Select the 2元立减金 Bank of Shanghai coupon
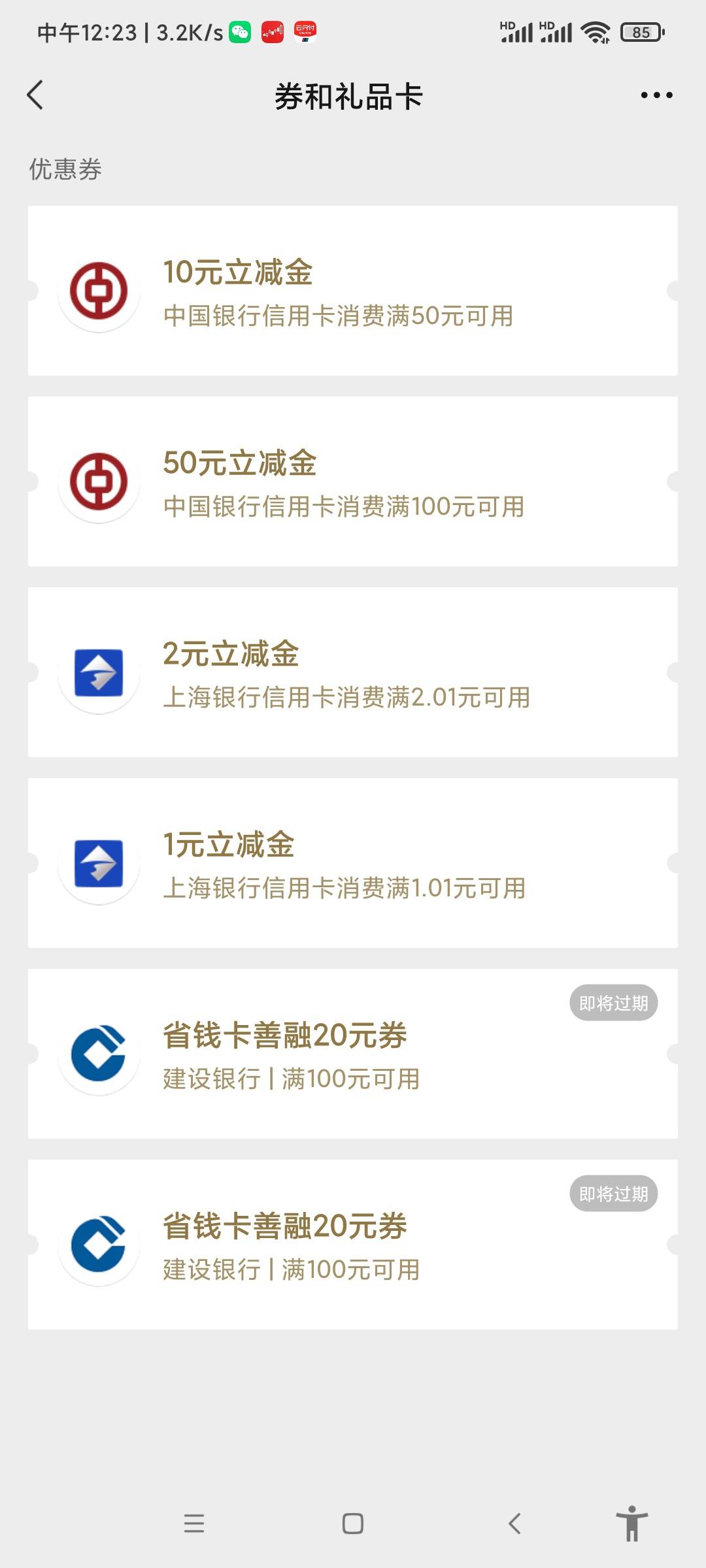The height and width of the screenshot is (1568, 706). coord(353,672)
